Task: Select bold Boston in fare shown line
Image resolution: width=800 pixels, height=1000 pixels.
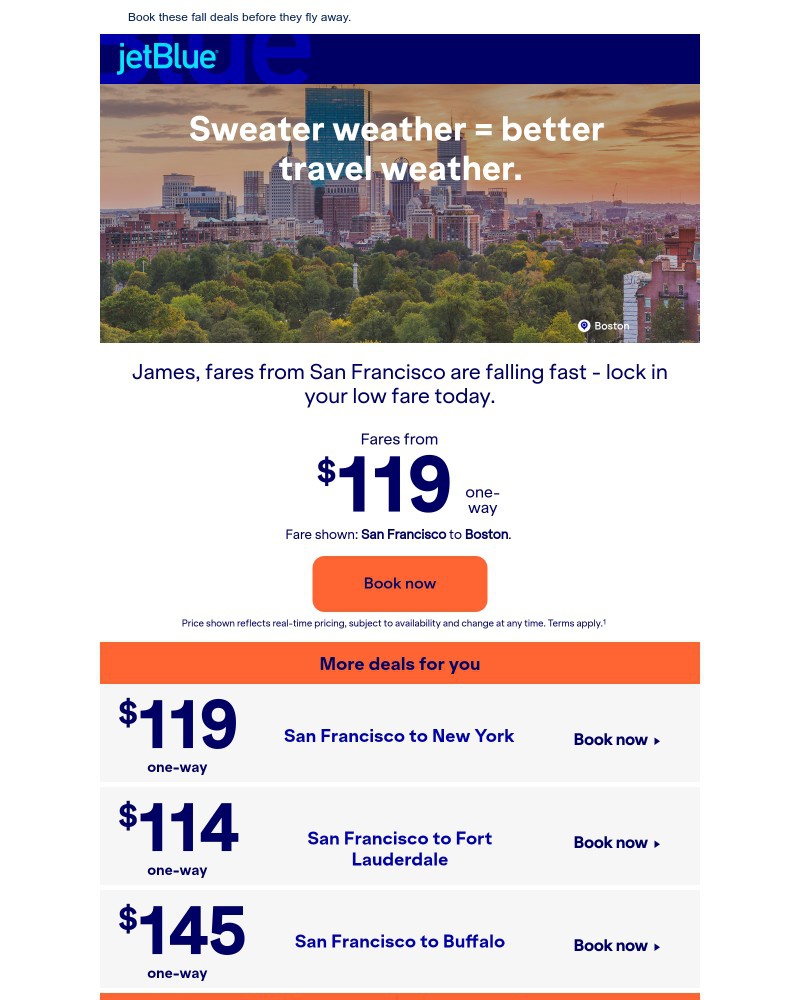Action: (486, 534)
